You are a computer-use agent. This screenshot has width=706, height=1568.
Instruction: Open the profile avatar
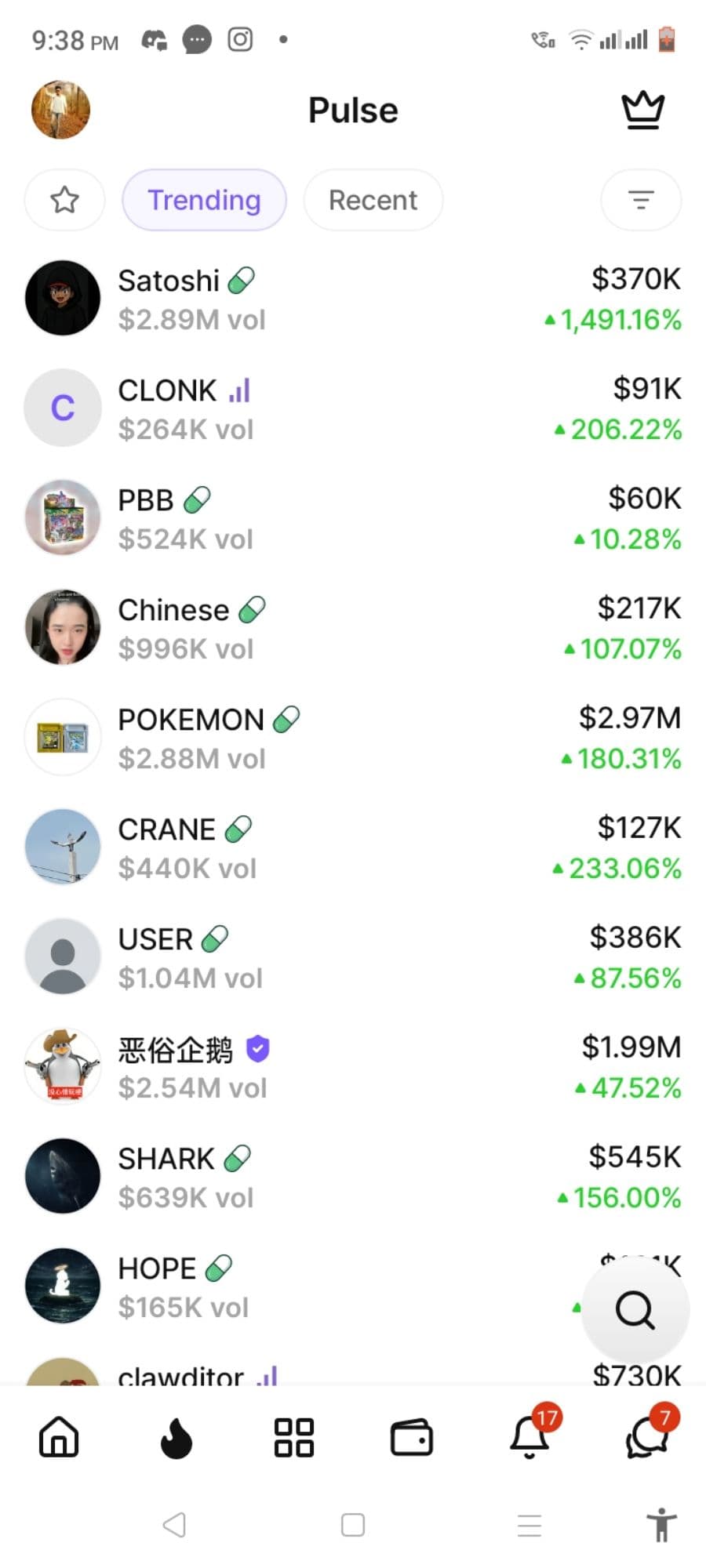(60, 110)
